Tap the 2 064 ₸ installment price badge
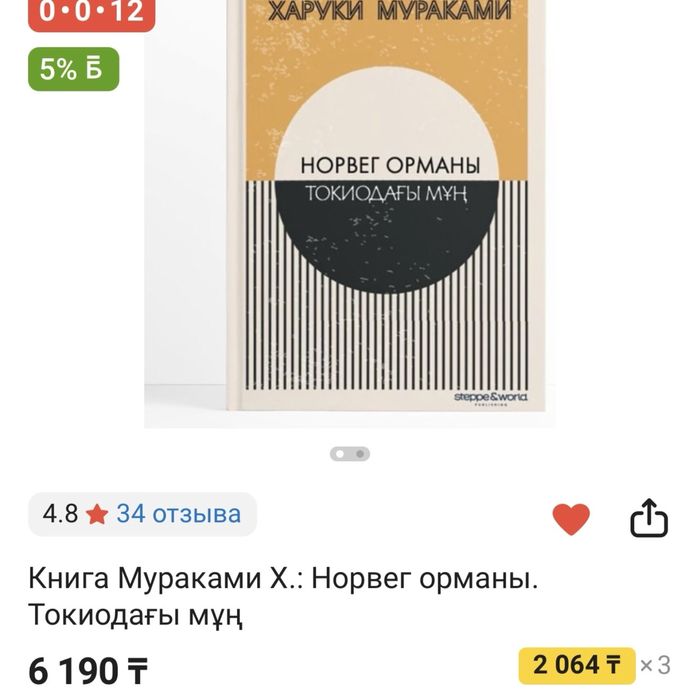This screenshot has width=700, height=700. pyautogui.click(x=577, y=665)
